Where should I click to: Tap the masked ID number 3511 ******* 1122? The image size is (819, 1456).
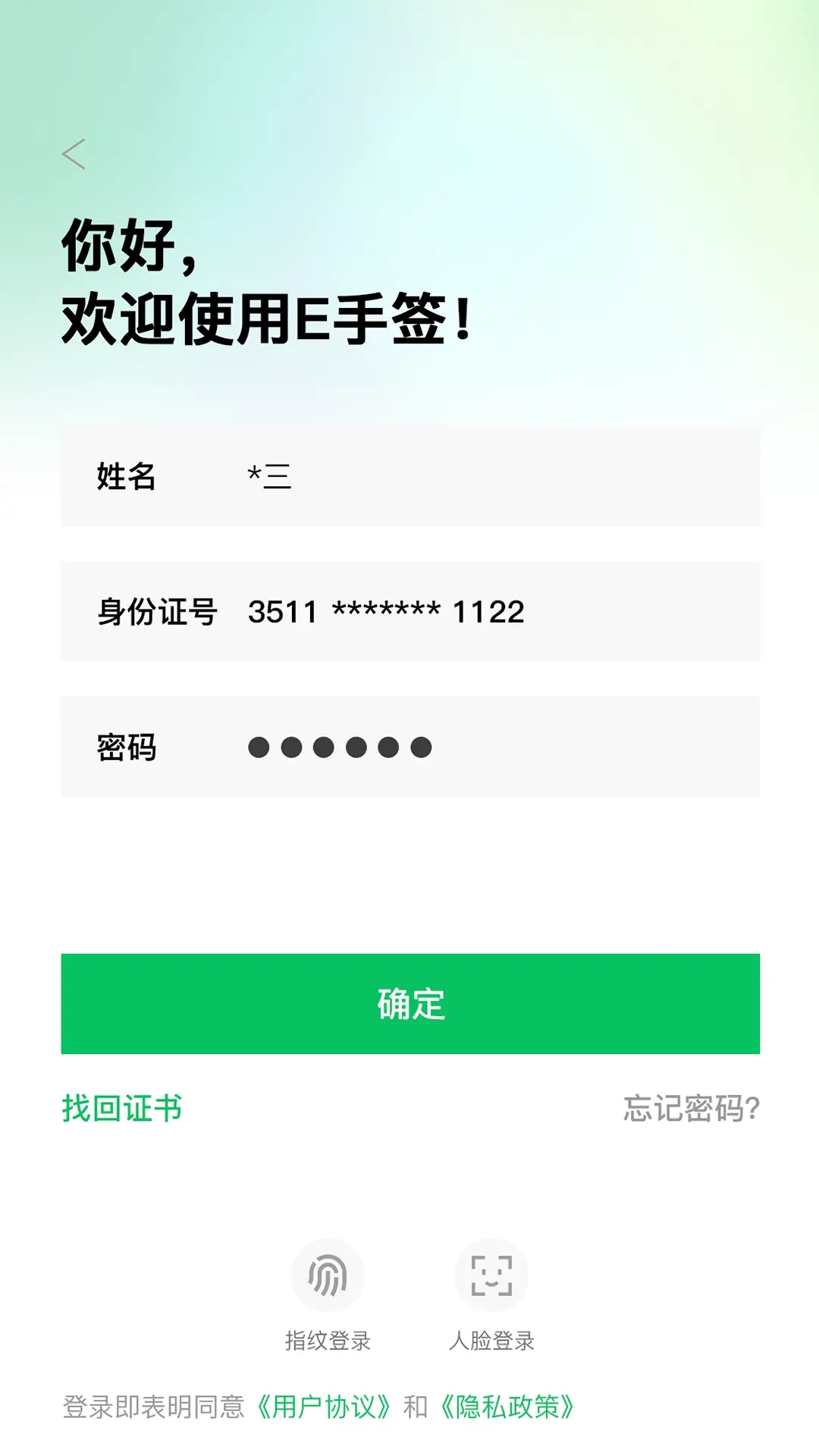(388, 611)
